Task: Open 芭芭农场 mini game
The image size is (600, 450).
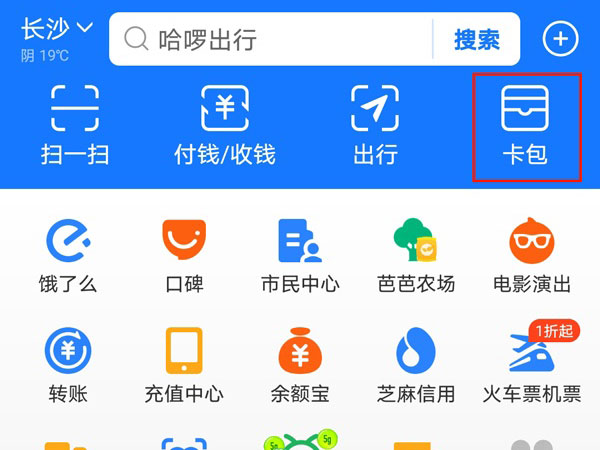Action: pyautogui.click(x=416, y=255)
